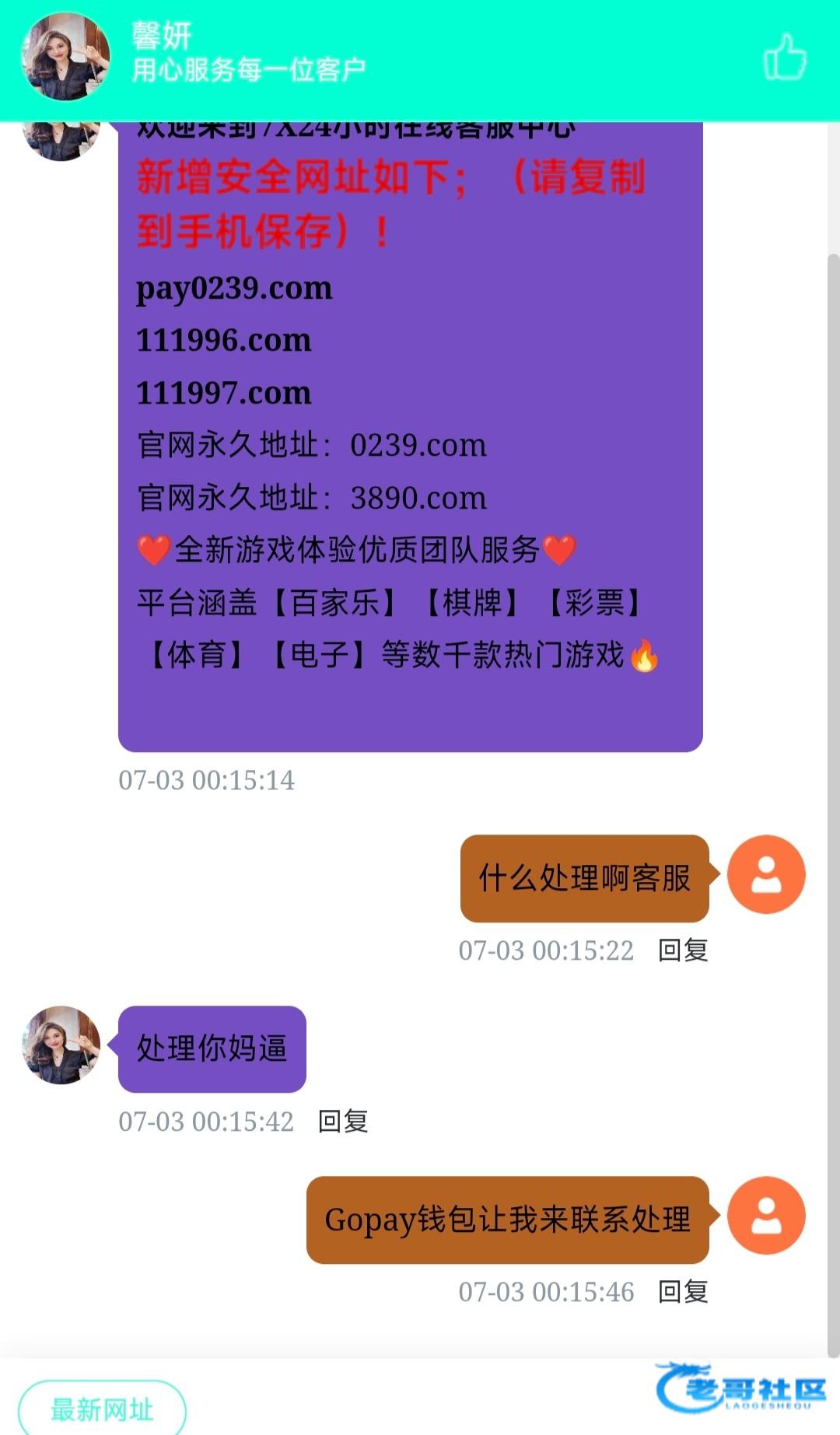Viewport: 840px width, 1435px height.
Task: Tap 回复 under the 00:15:22 message
Action: [683, 950]
